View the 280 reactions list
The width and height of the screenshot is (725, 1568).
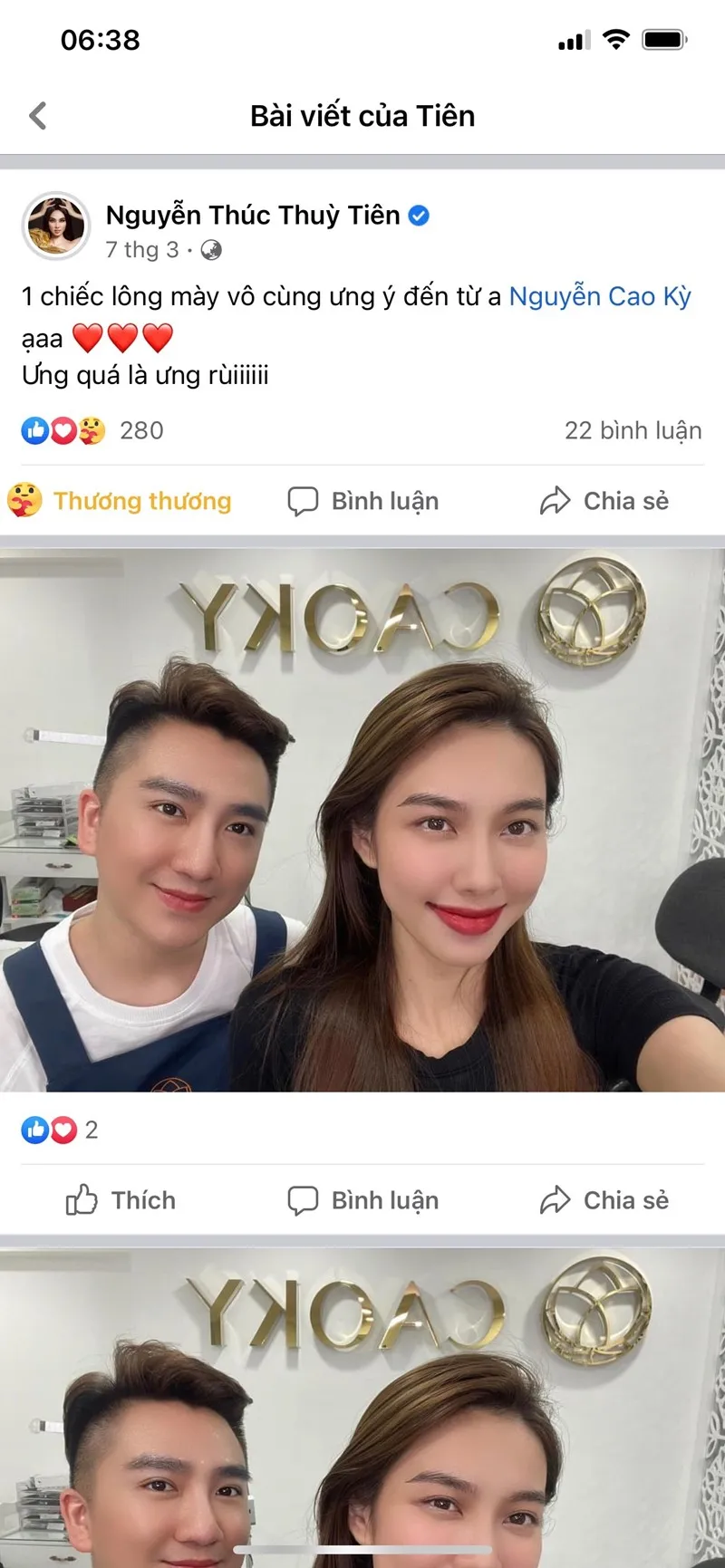coord(92,430)
